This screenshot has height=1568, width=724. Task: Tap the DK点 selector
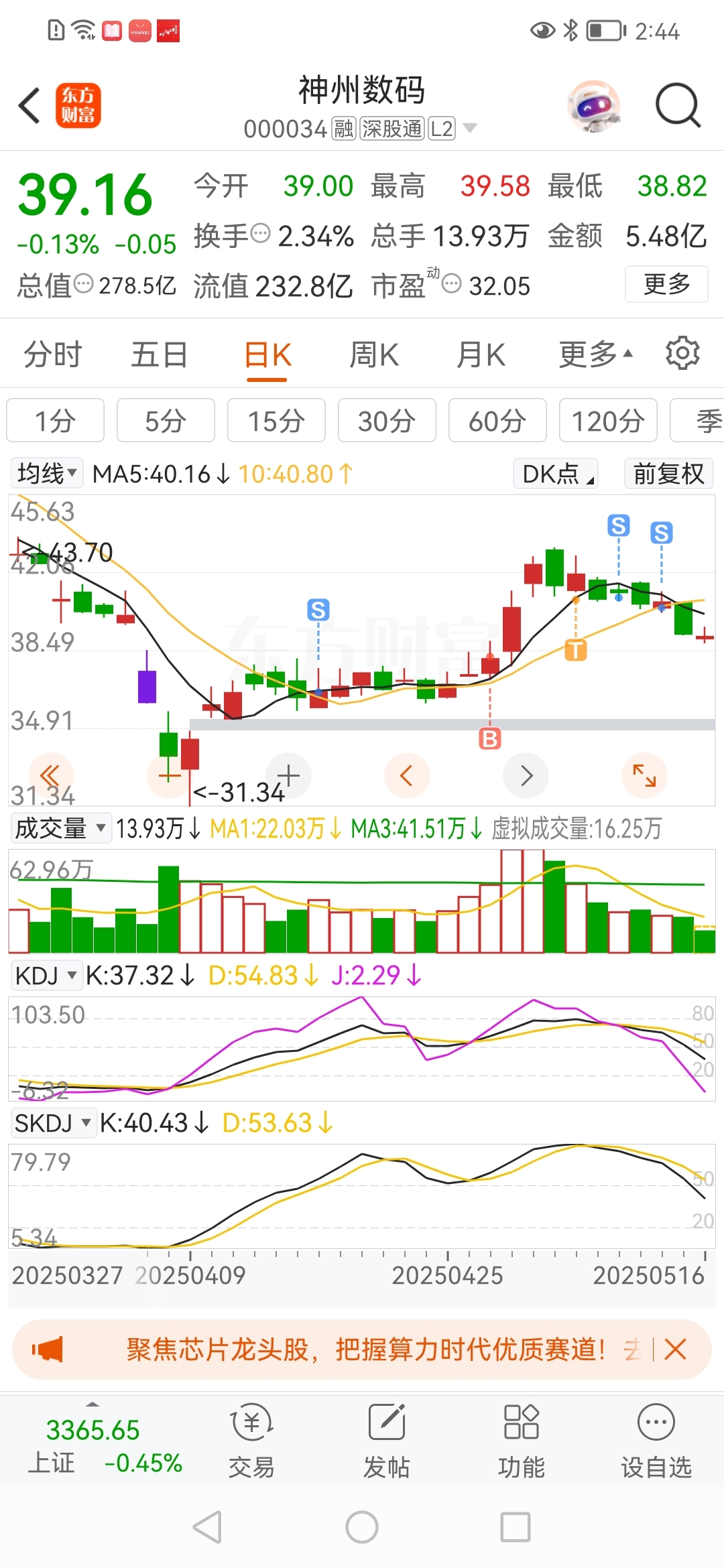556,474
